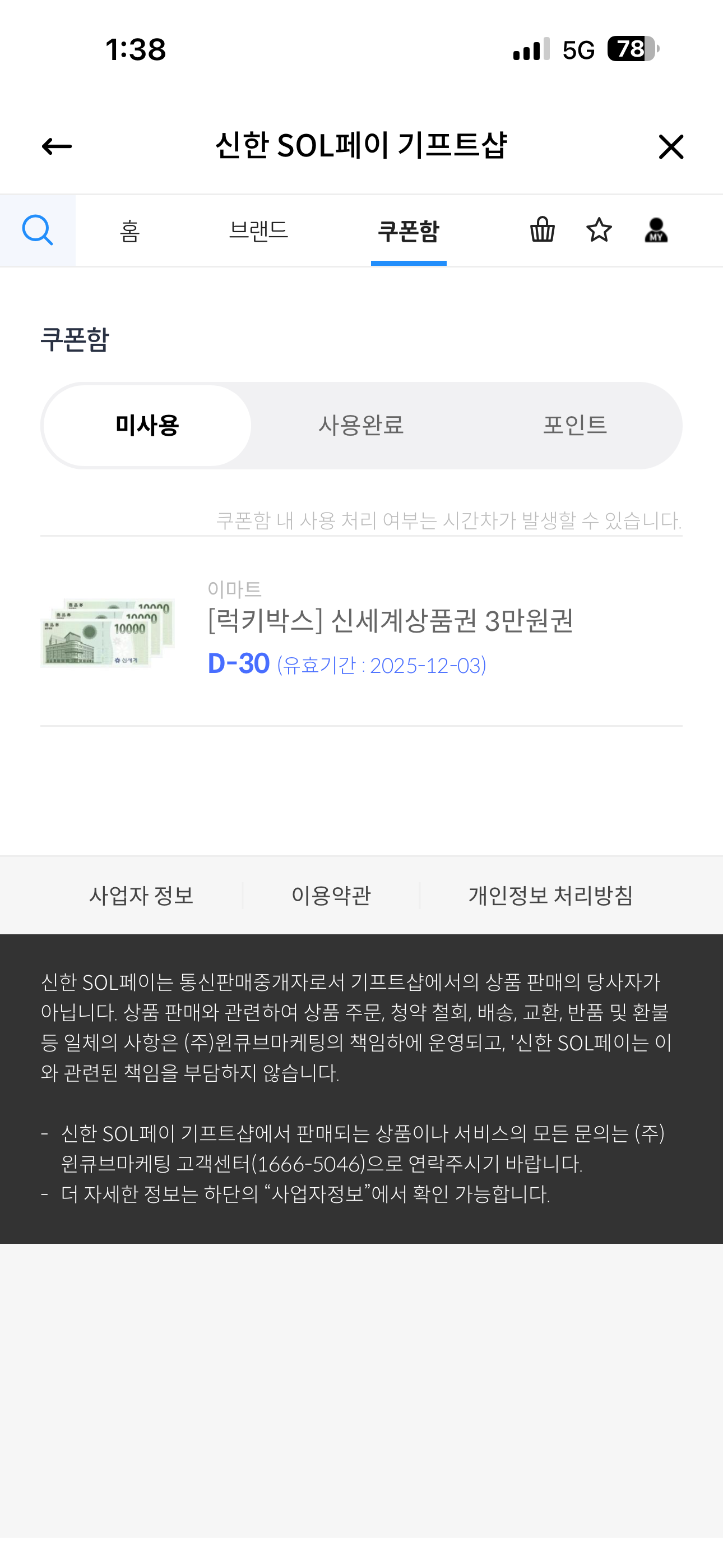Open the 신세계상품권 3만원권 coupon

(390, 633)
